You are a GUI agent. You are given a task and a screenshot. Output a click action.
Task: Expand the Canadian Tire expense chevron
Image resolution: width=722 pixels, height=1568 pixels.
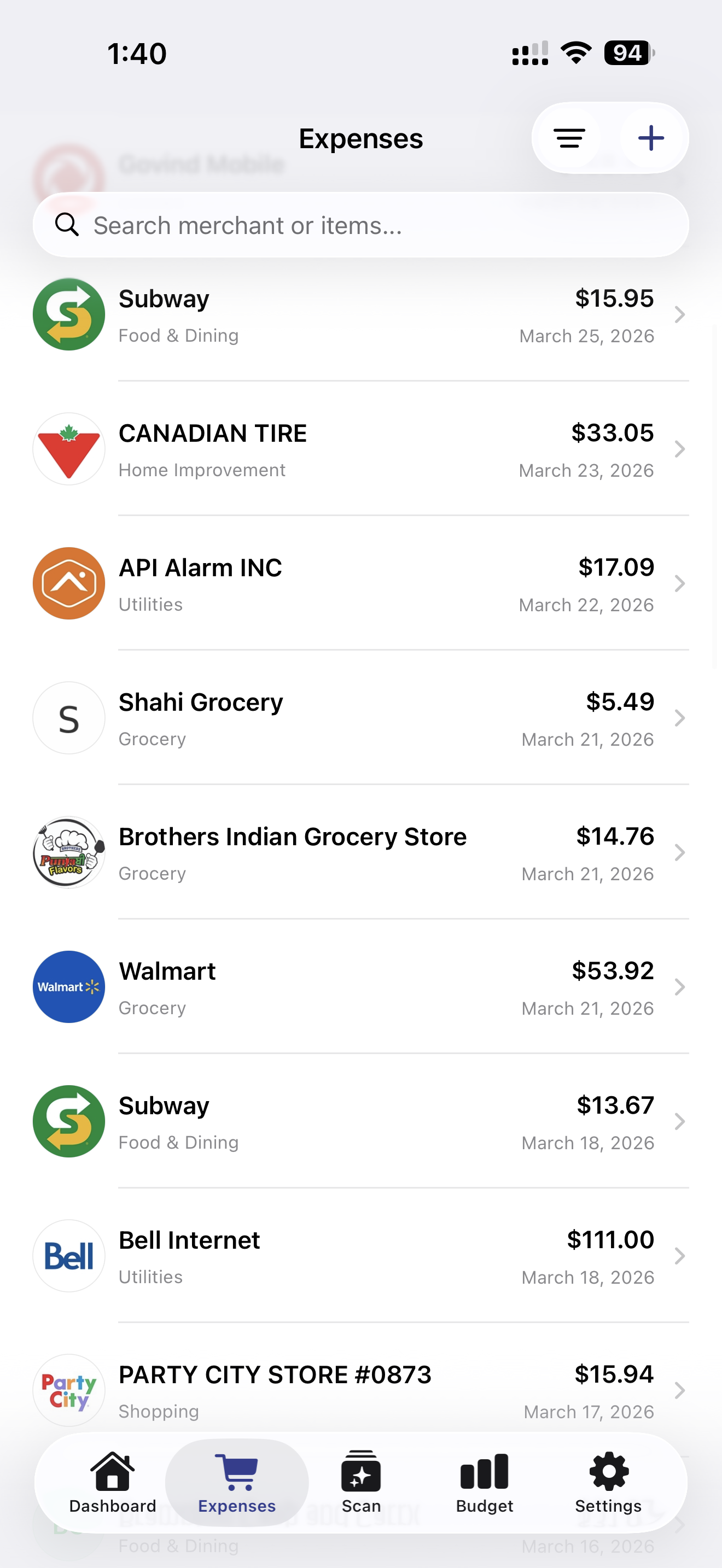click(680, 449)
